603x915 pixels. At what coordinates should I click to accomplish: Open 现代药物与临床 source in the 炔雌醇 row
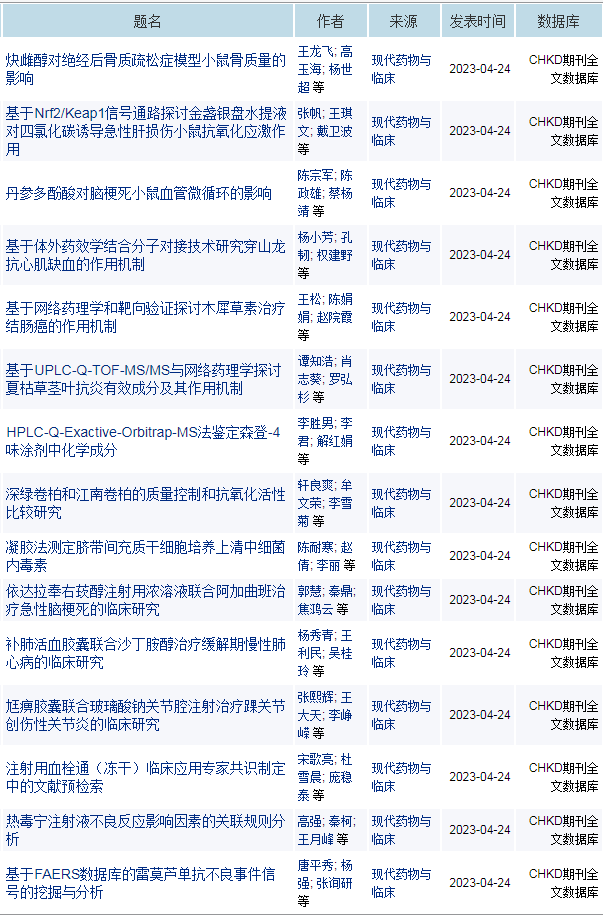click(x=401, y=69)
